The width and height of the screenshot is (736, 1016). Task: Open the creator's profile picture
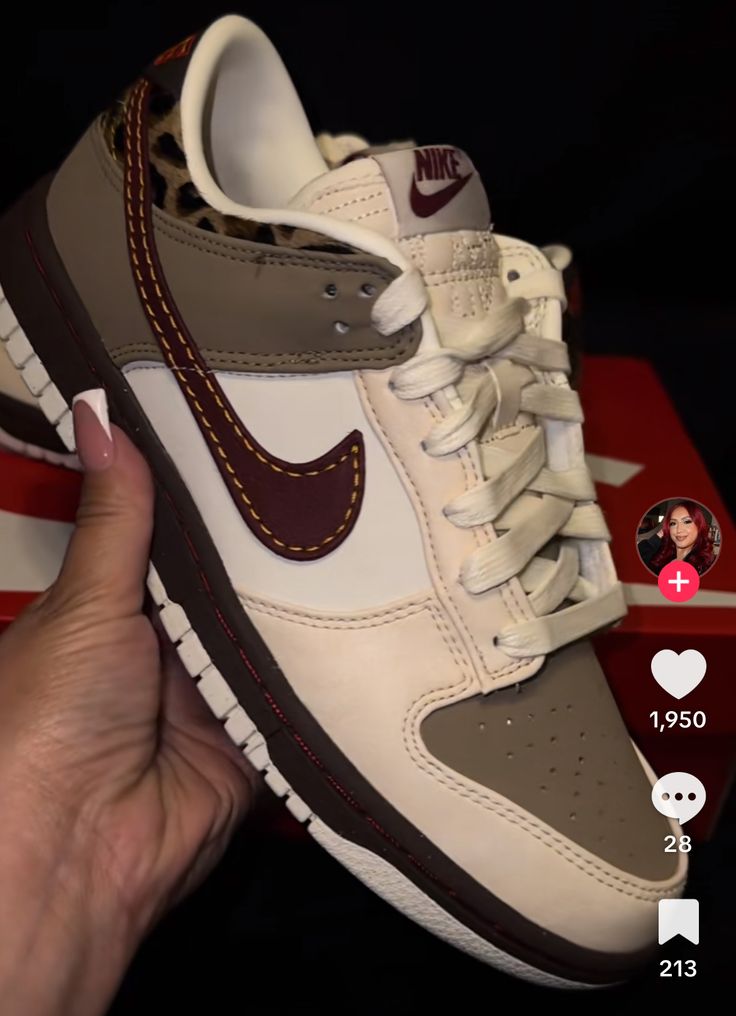click(678, 536)
